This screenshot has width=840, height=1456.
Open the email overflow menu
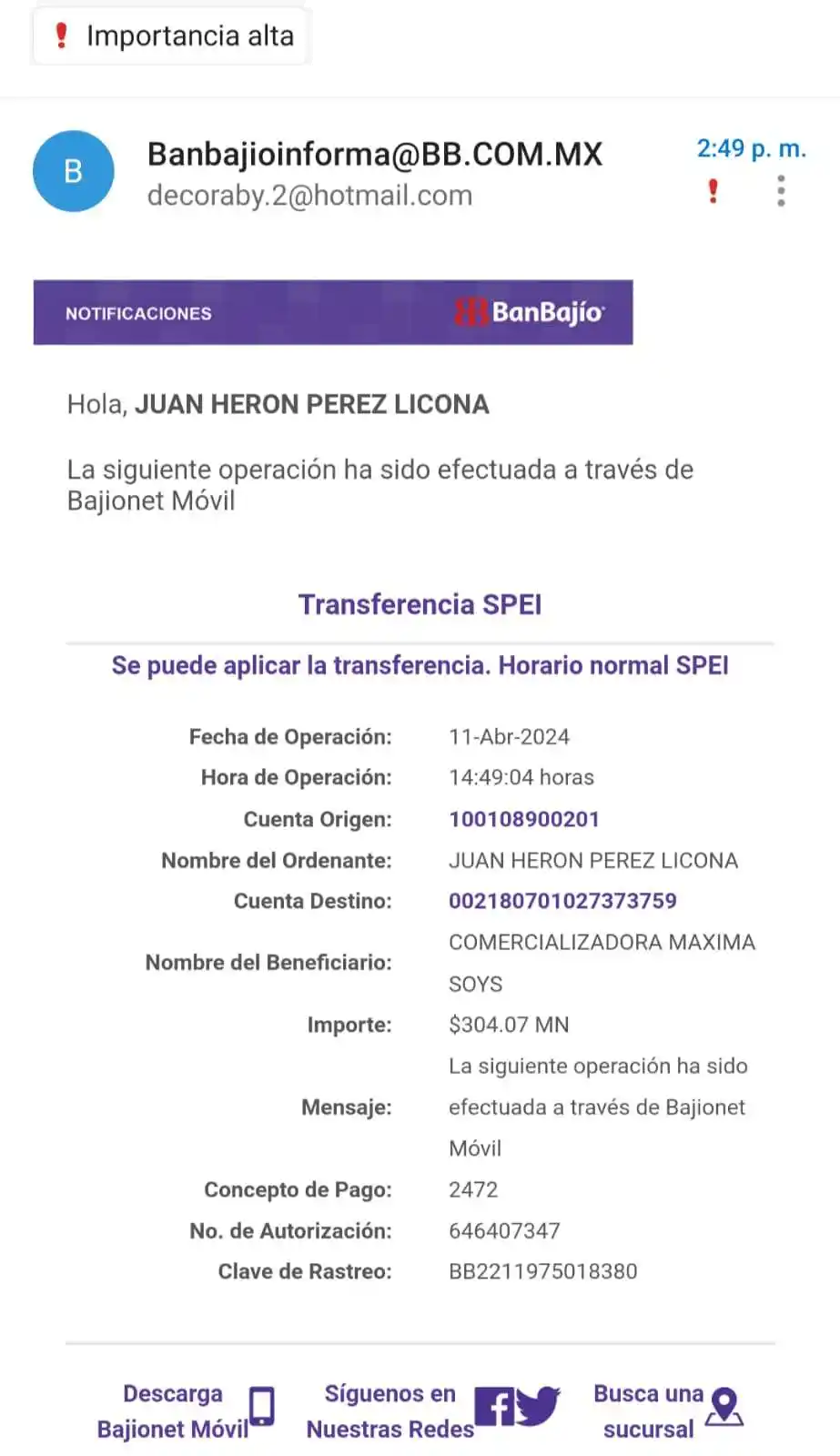(x=781, y=191)
